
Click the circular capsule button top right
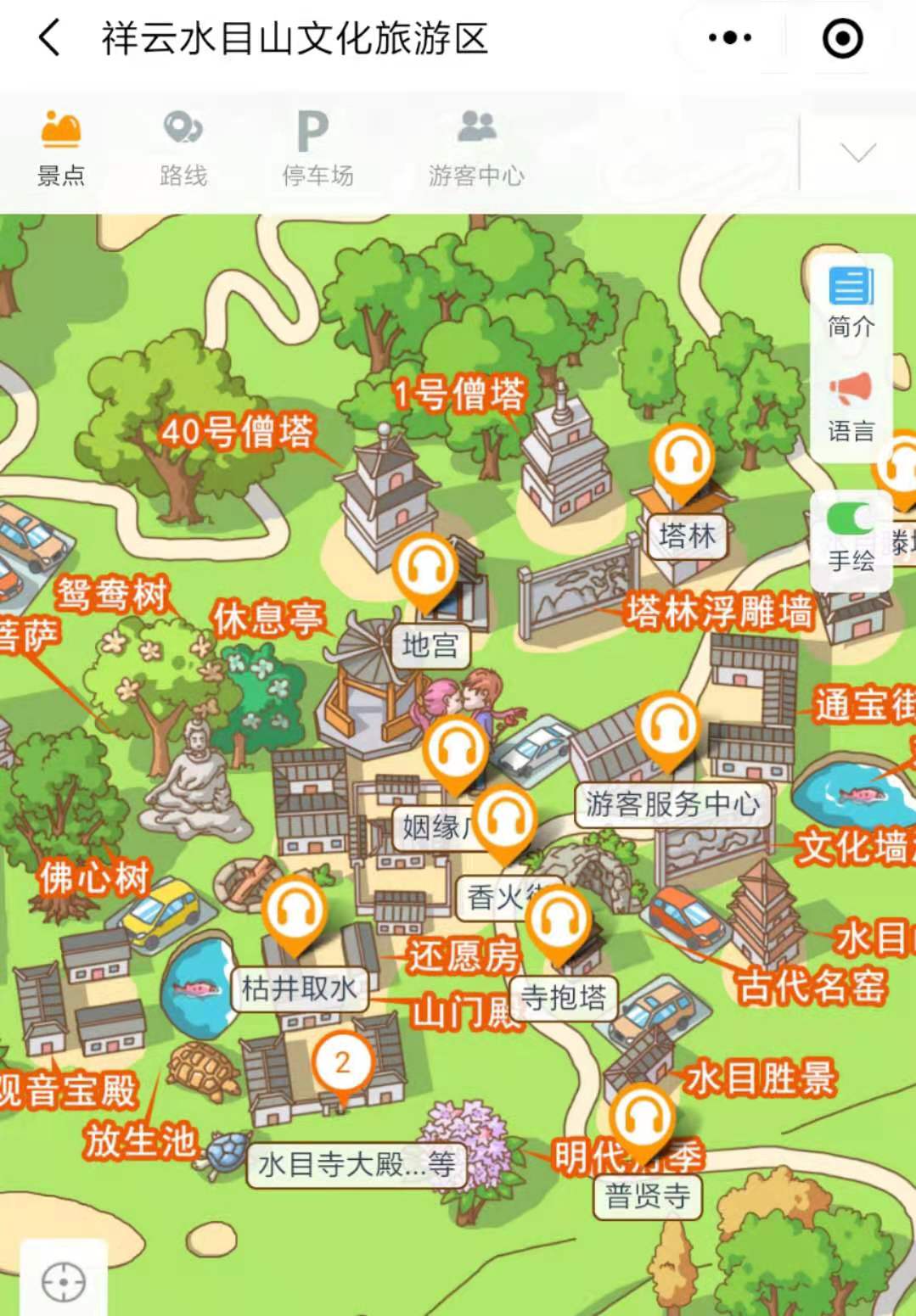[840, 36]
